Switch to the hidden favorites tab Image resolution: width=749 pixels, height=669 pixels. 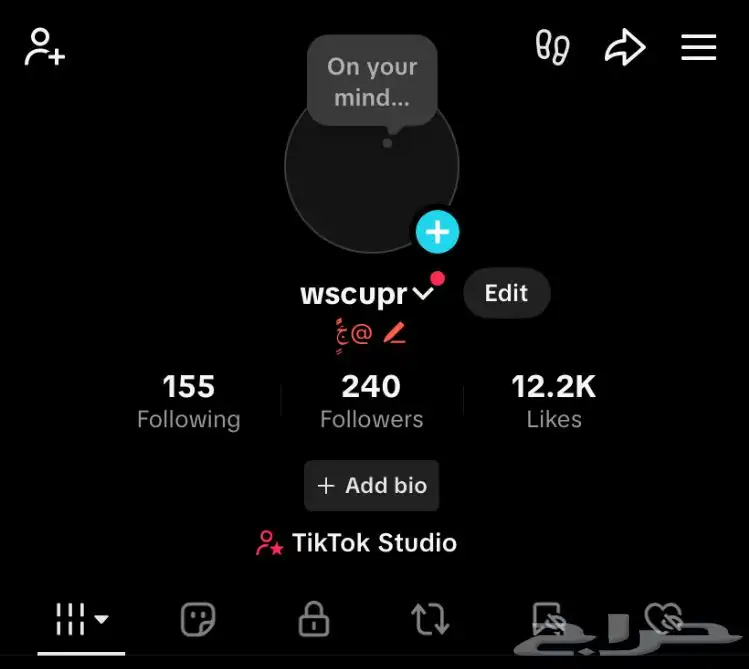click(549, 620)
